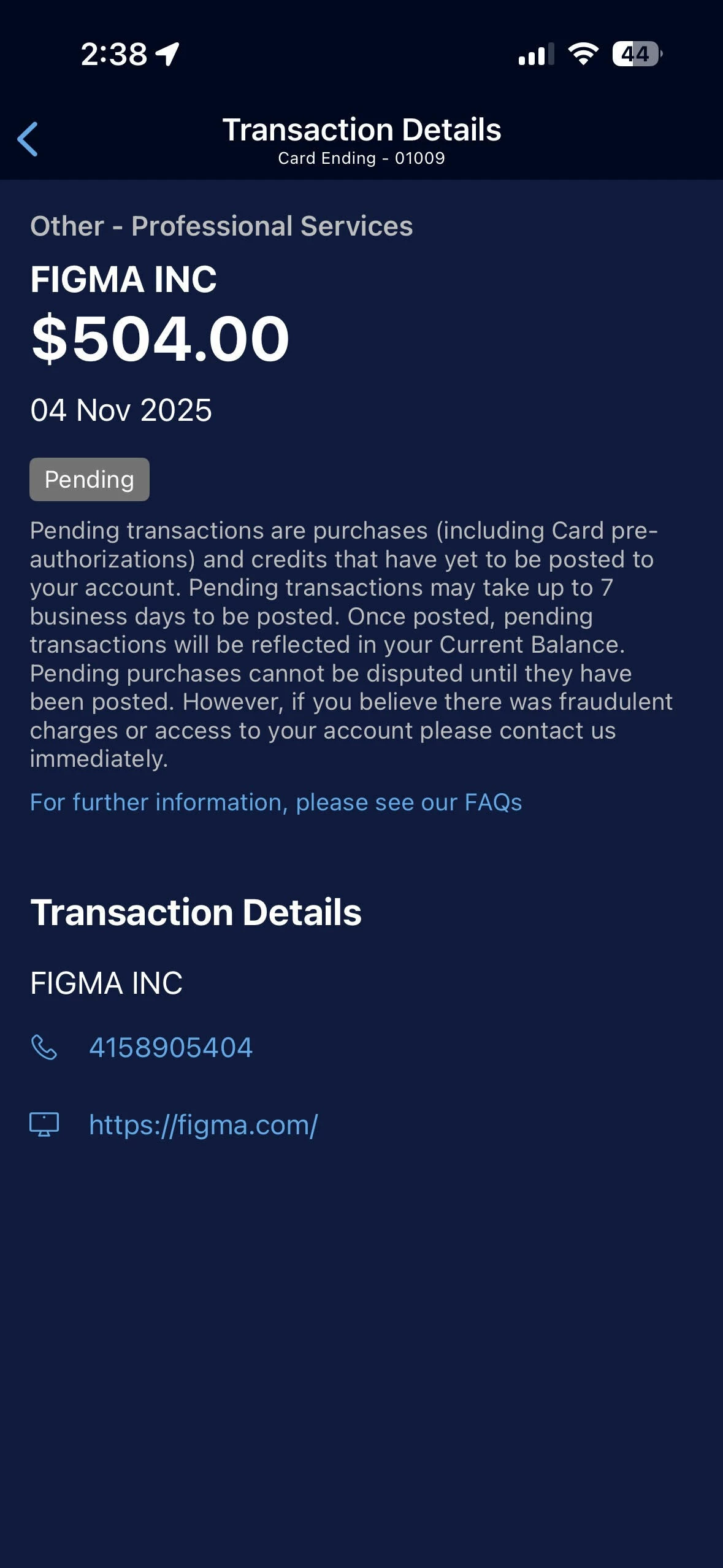Call Figma's phone number 4158905404
723x1568 pixels.
(170, 1047)
